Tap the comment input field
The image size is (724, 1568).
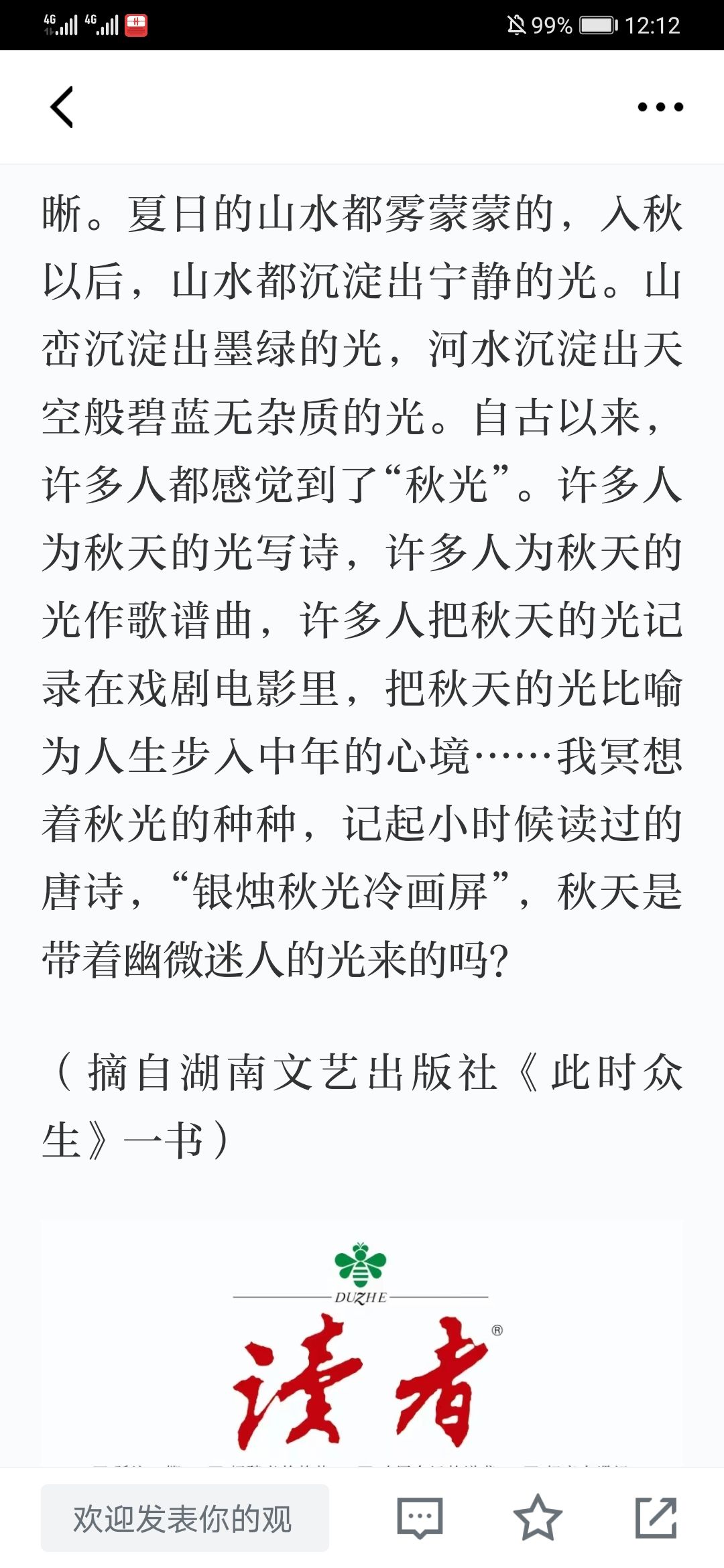[185, 1518]
